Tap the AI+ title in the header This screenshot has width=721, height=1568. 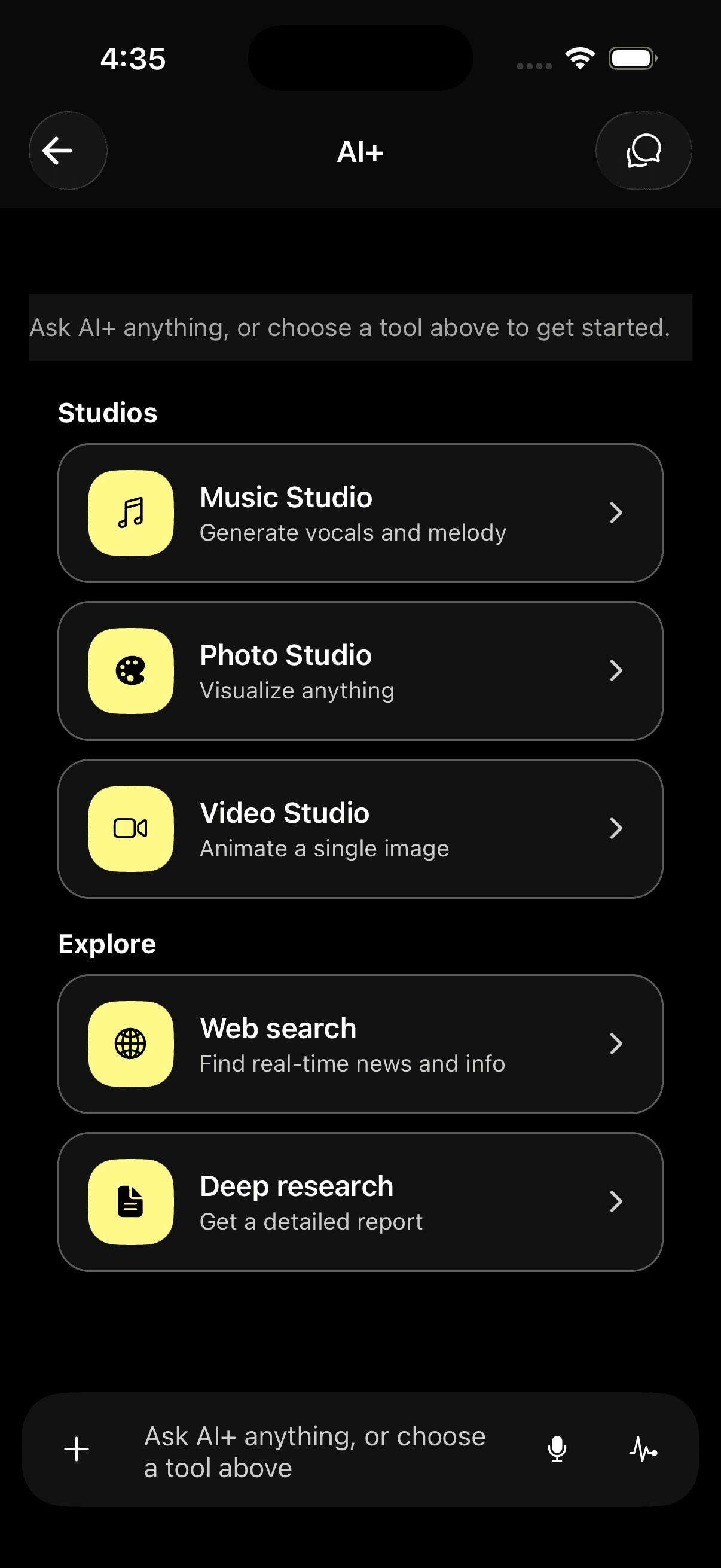(360, 151)
